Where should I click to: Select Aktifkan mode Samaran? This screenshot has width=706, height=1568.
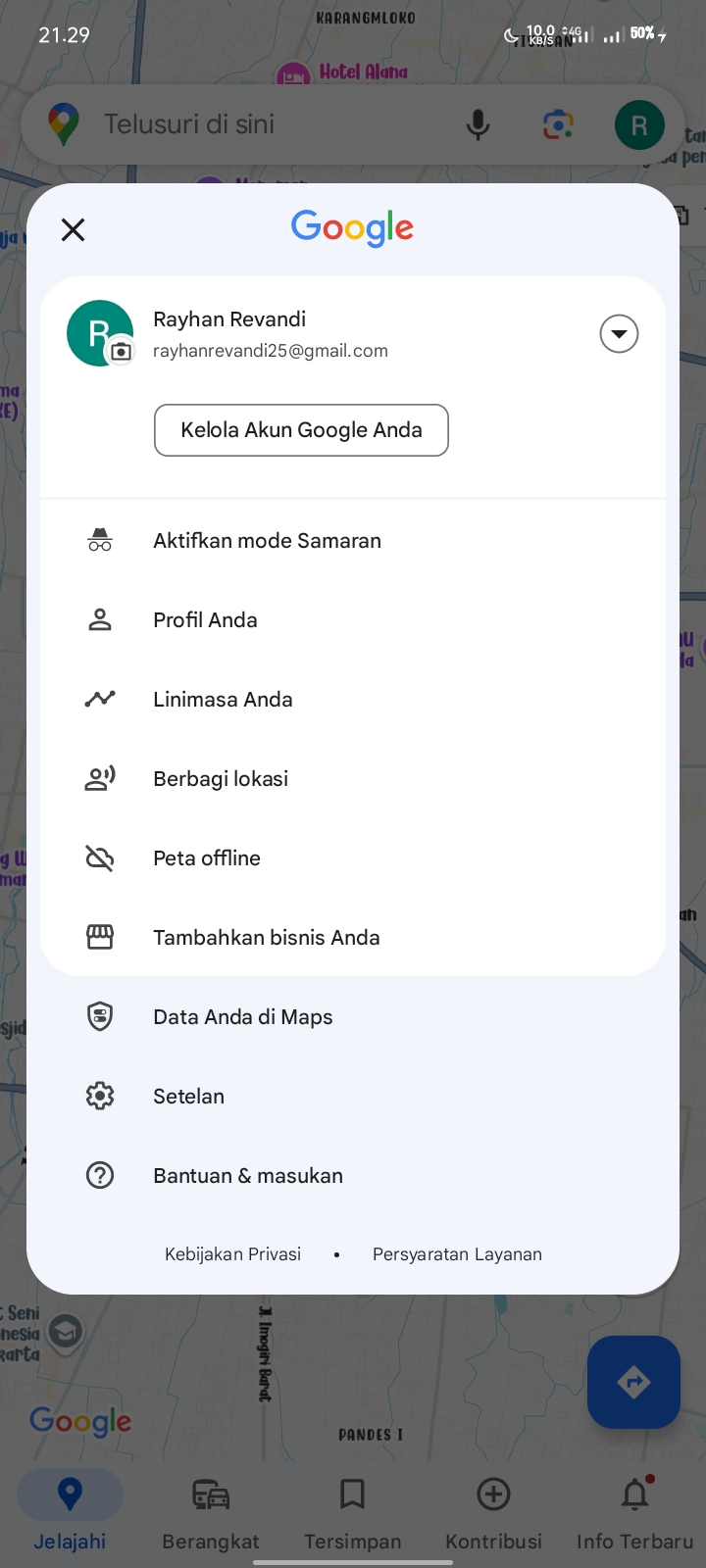[353, 541]
